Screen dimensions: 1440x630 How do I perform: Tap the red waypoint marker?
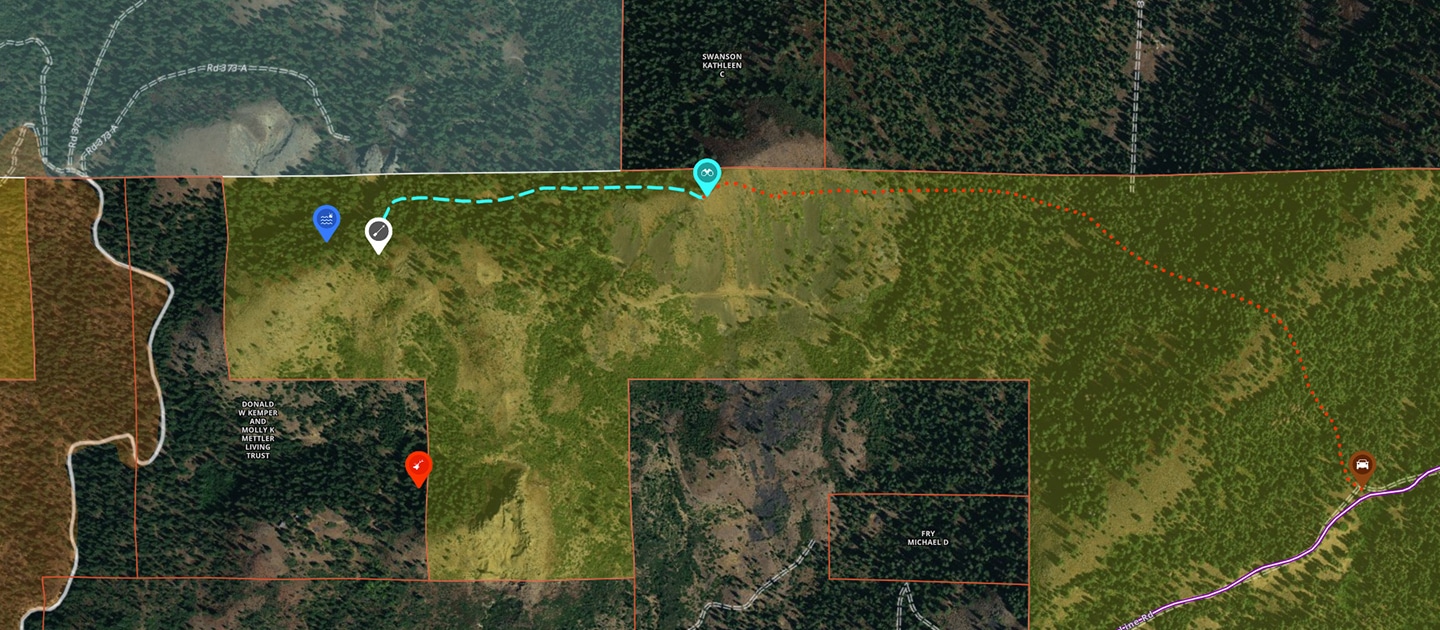click(418, 465)
